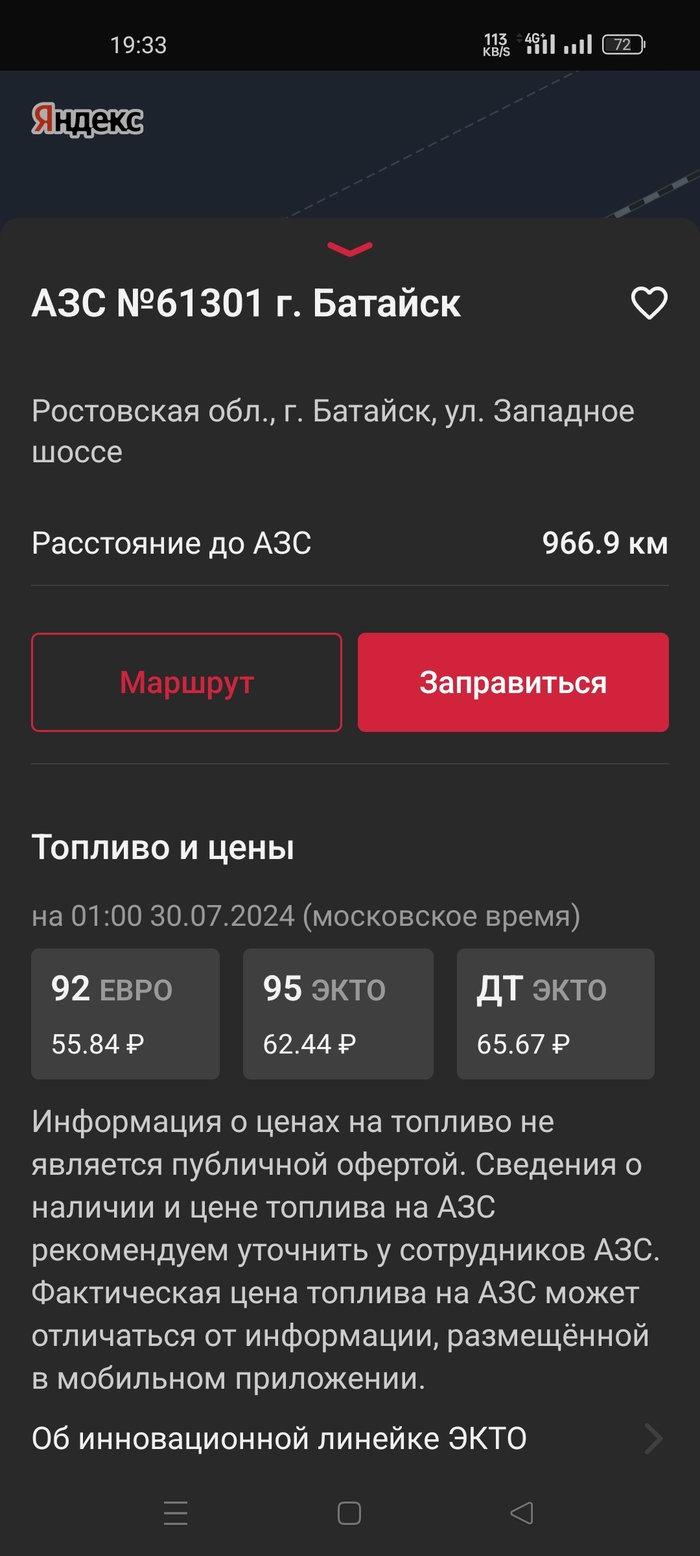700x1556 pixels.
Task: Choose the ДТ ЭКТО diesel tile
Action: [555, 1014]
